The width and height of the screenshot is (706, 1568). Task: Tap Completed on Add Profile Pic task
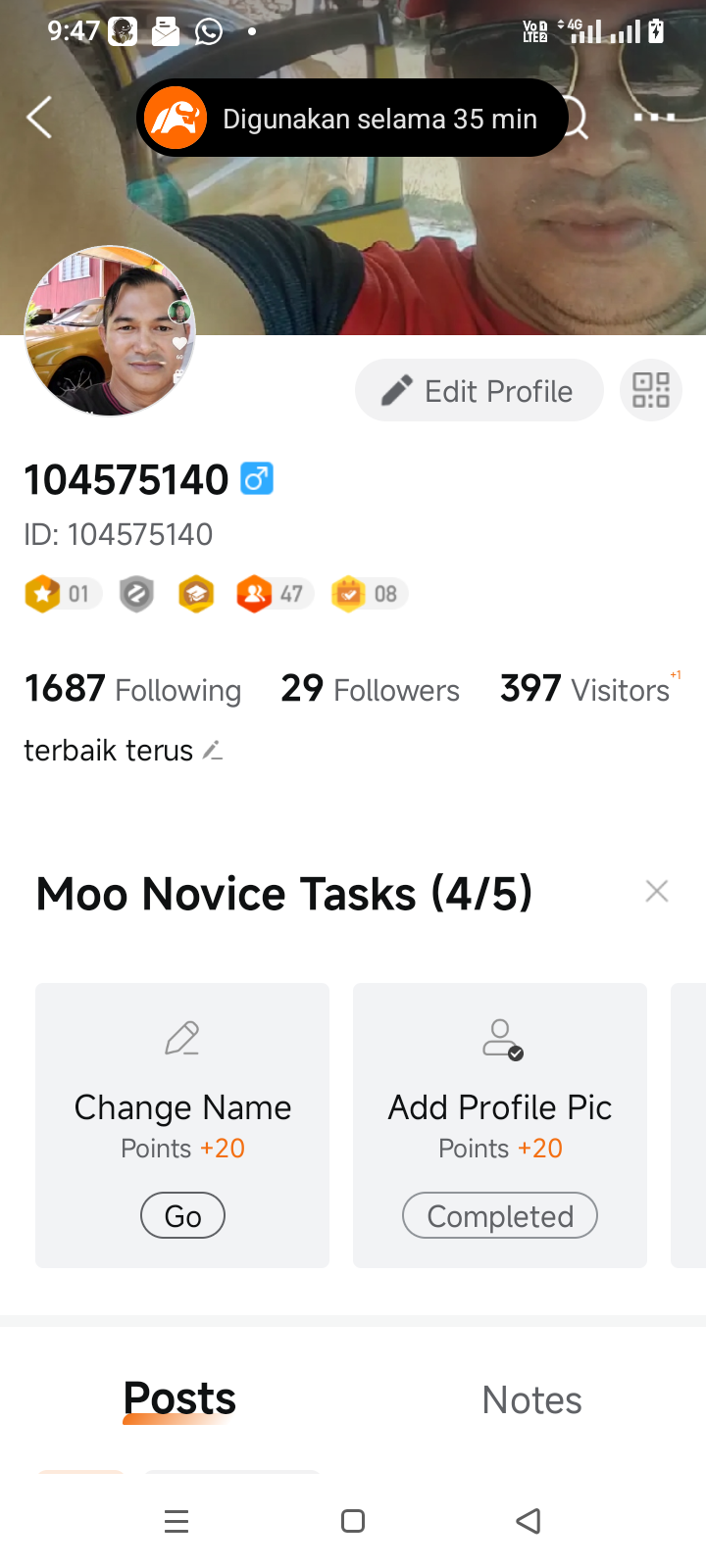(x=500, y=1215)
